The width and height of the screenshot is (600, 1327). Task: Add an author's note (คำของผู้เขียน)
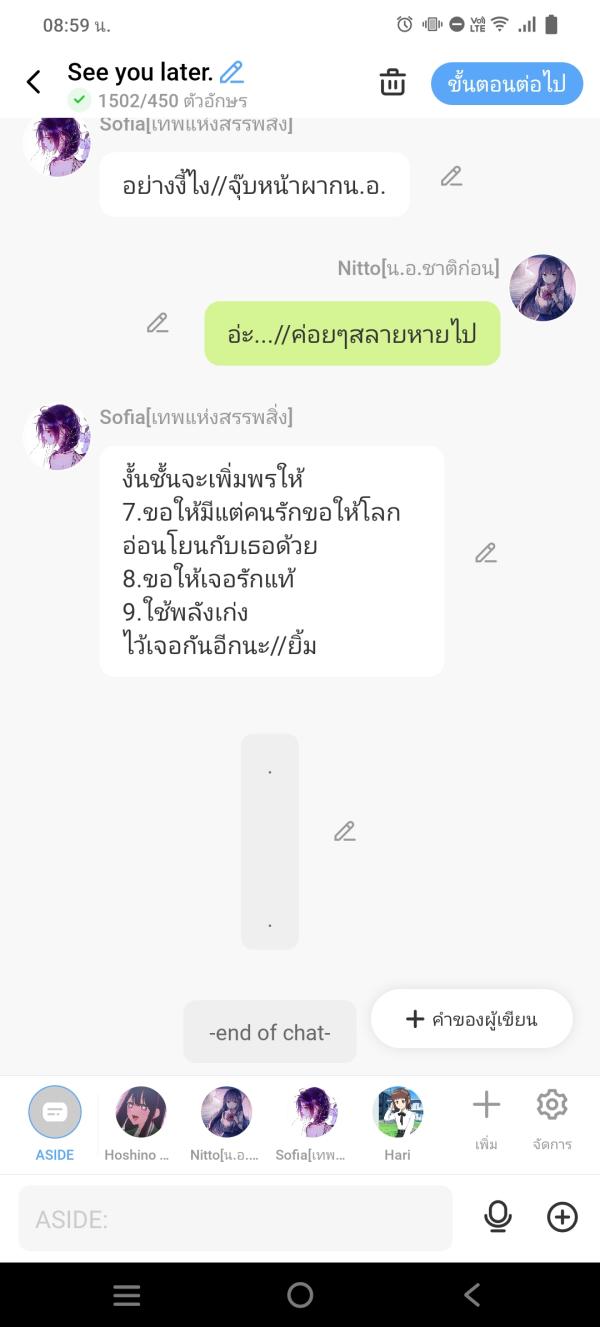click(x=472, y=1019)
